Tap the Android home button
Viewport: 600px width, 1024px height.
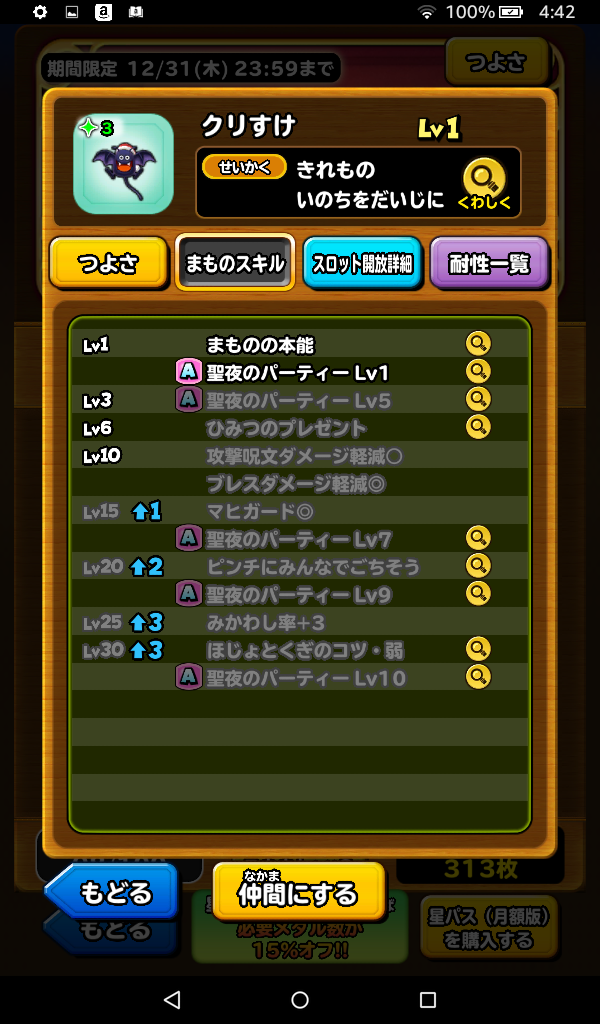click(x=300, y=1000)
